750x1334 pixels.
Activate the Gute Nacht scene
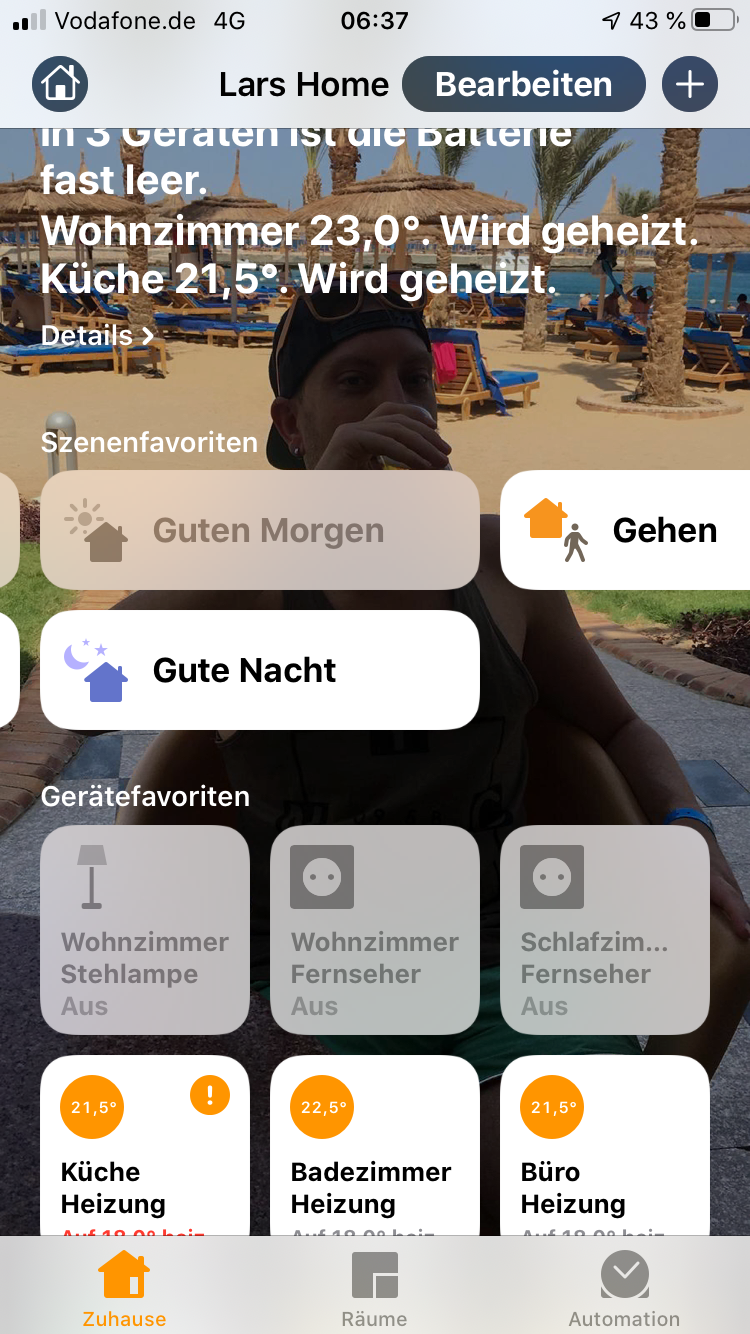(x=260, y=669)
